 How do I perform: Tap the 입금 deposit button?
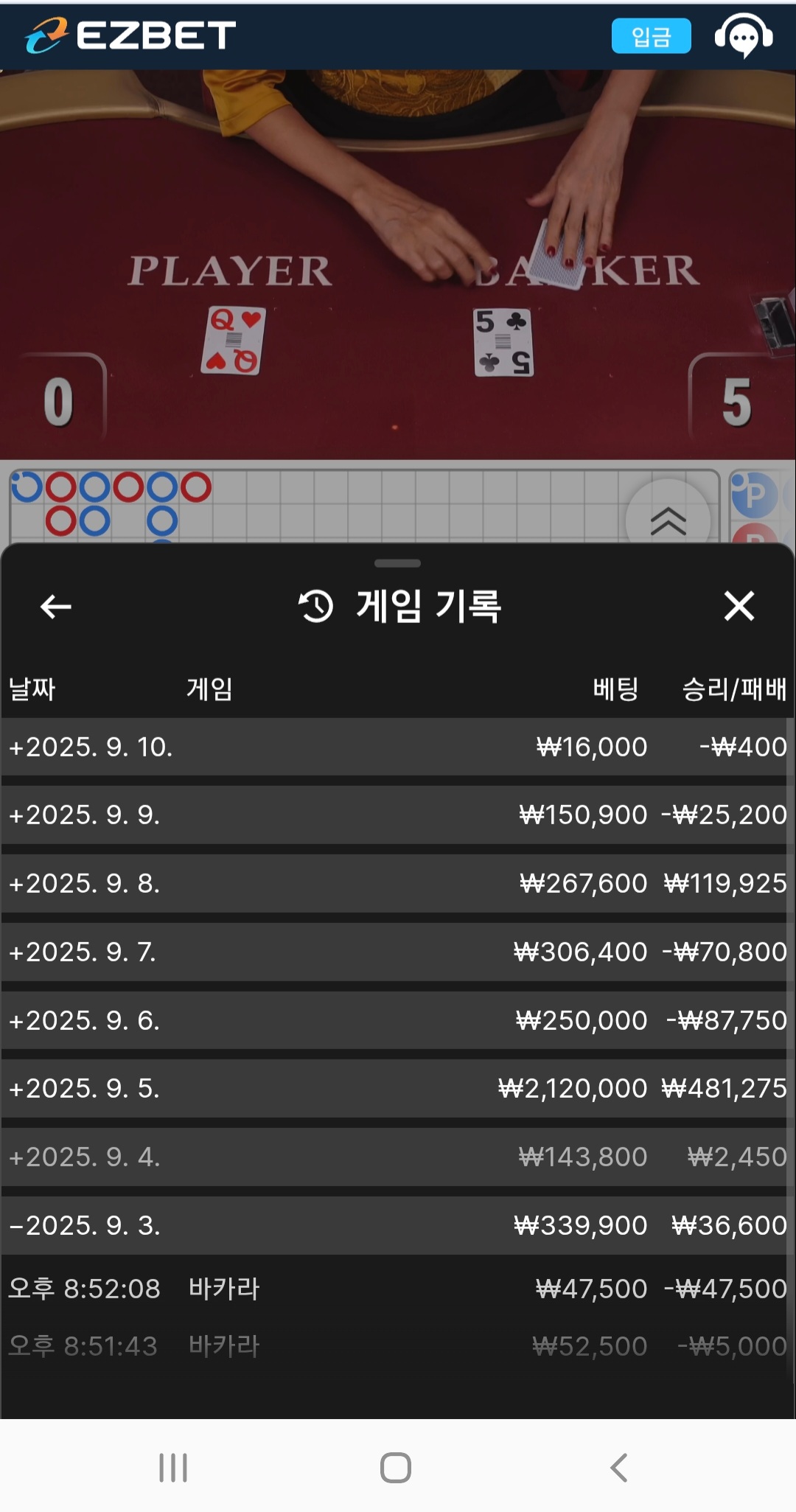click(651, 36)
